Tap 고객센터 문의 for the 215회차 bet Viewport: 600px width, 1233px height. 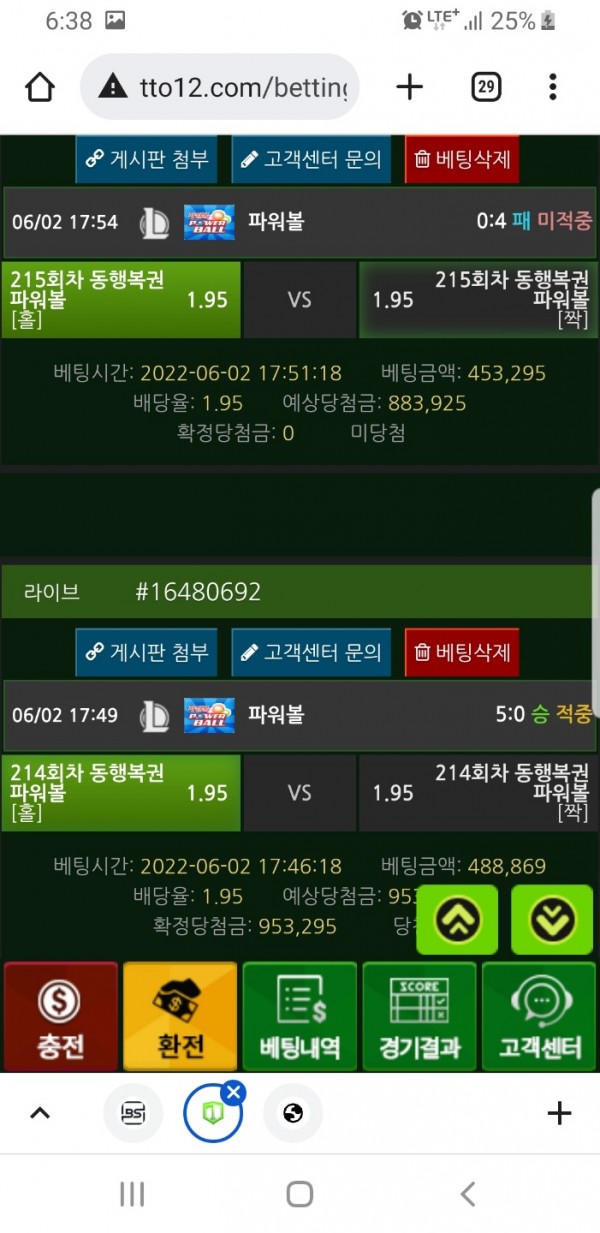311,159
